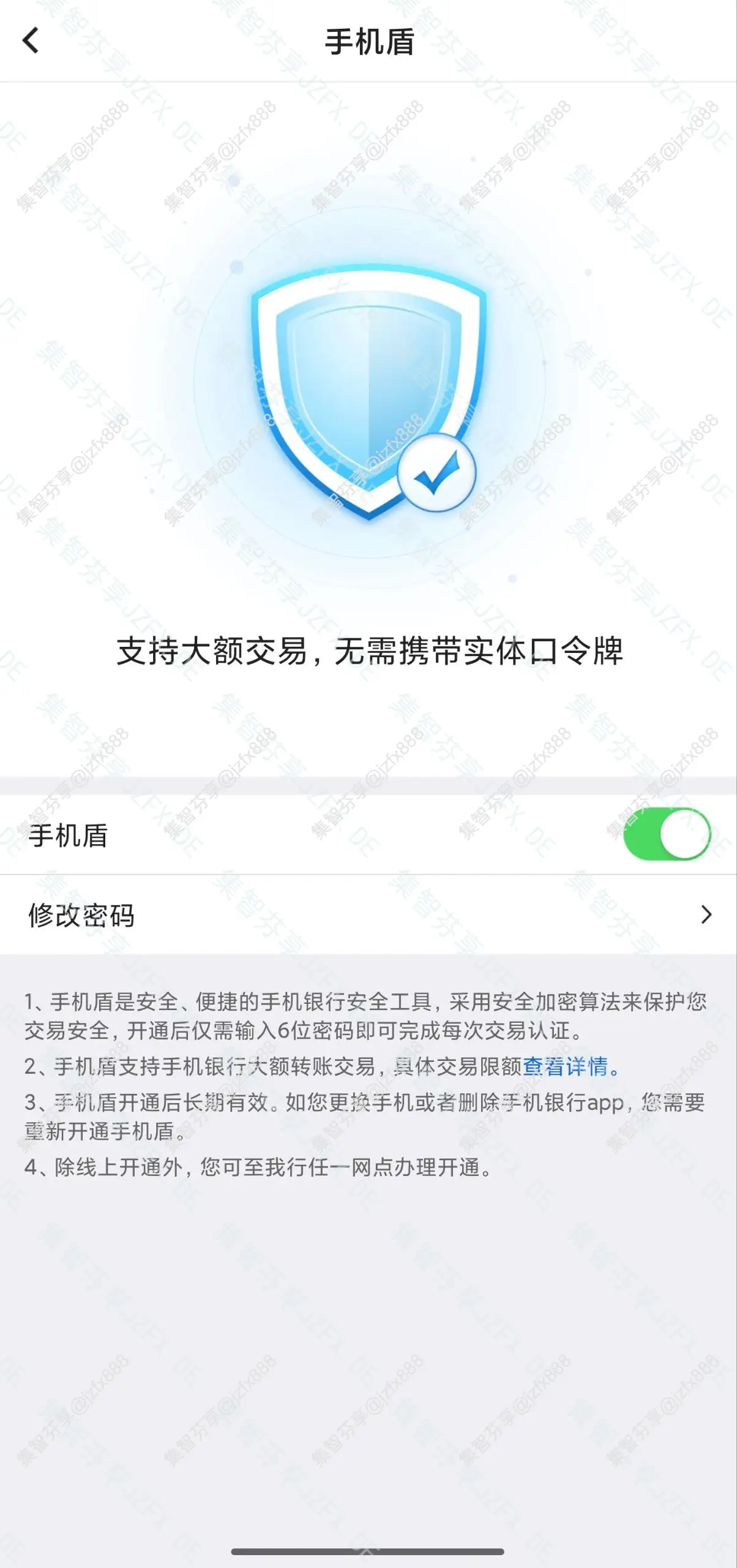The height and width of the screenshot is (1568, 737).
Task: Turn off the 手机盾 switch
Action: [666, 834]
